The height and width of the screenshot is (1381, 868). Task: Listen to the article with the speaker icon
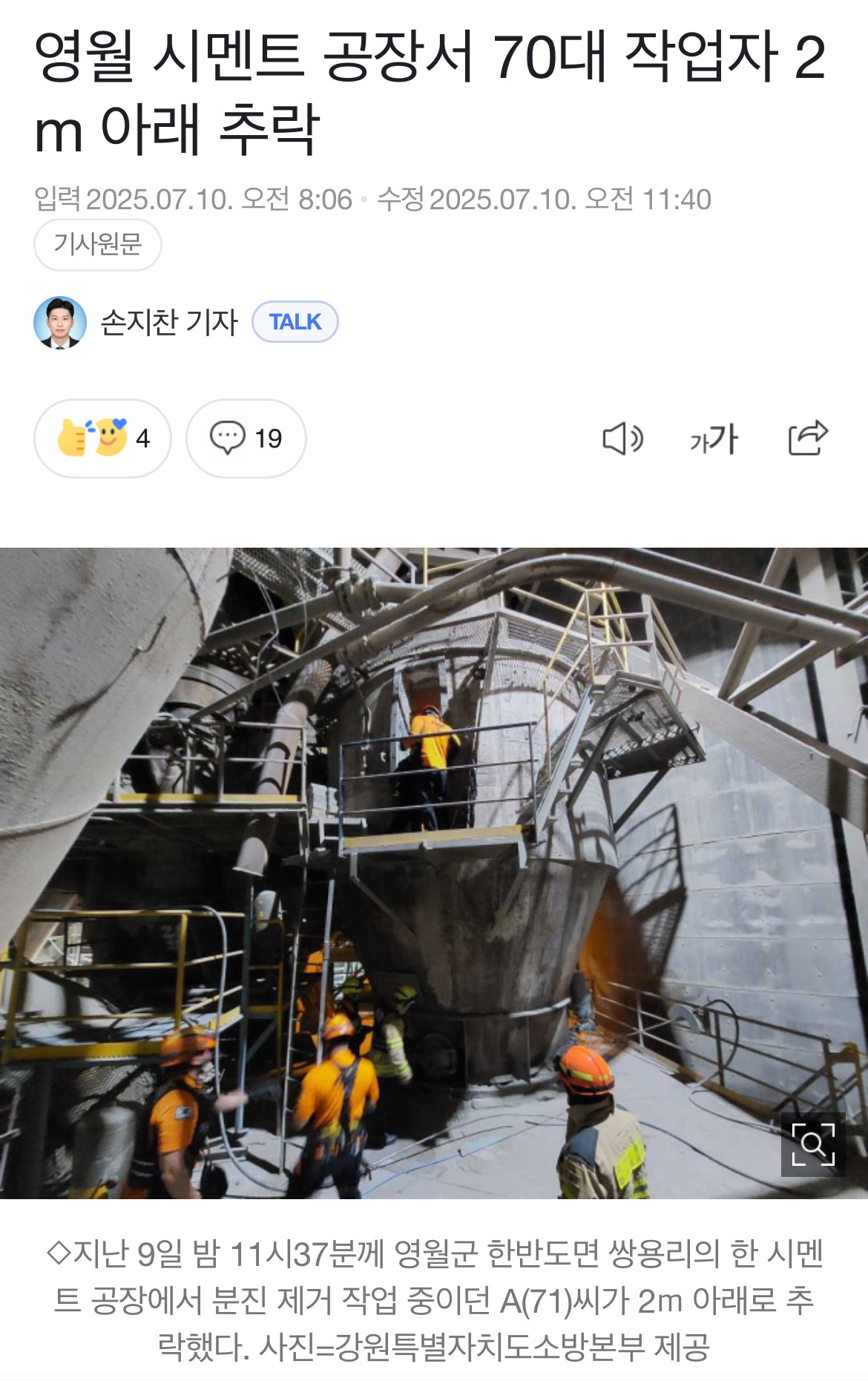tap(622, 439)
